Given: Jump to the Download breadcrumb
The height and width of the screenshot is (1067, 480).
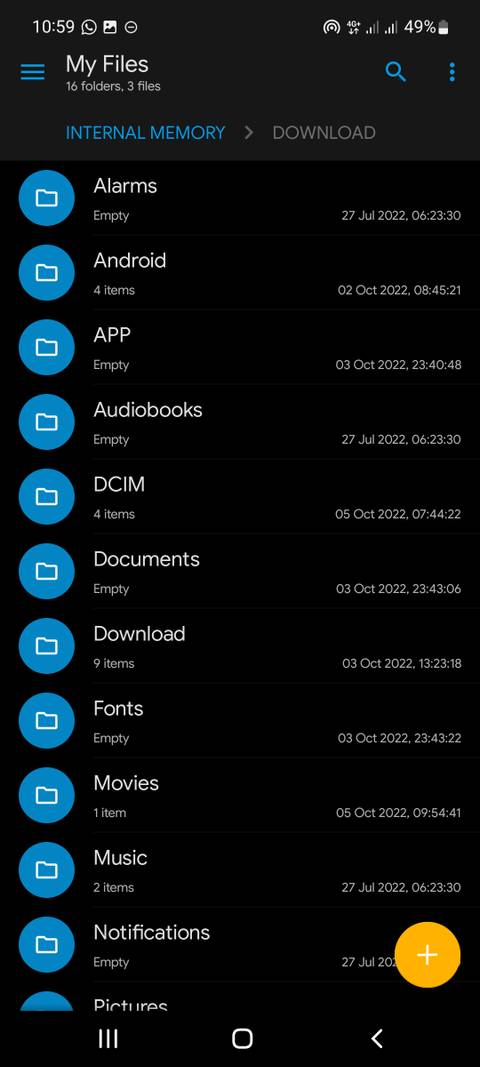Looking at the screenshot, I should click(324, 133).
